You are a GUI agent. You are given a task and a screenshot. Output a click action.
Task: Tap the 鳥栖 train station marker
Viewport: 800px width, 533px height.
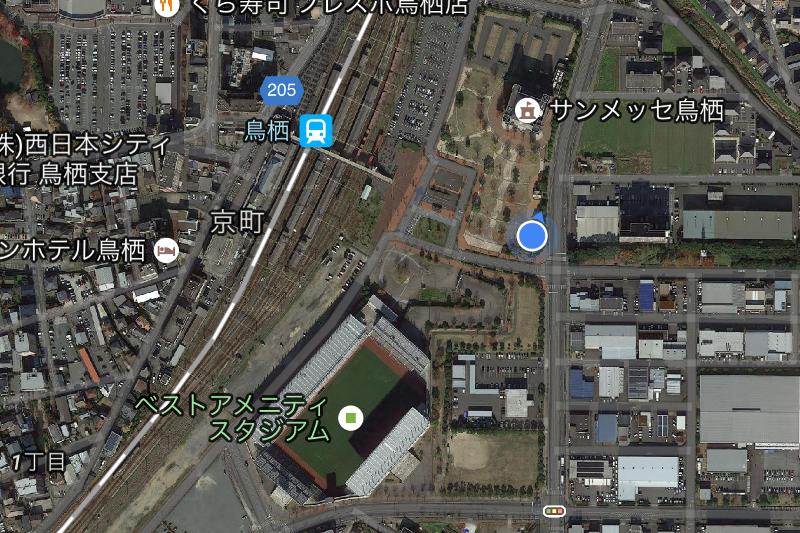(315, 130)
